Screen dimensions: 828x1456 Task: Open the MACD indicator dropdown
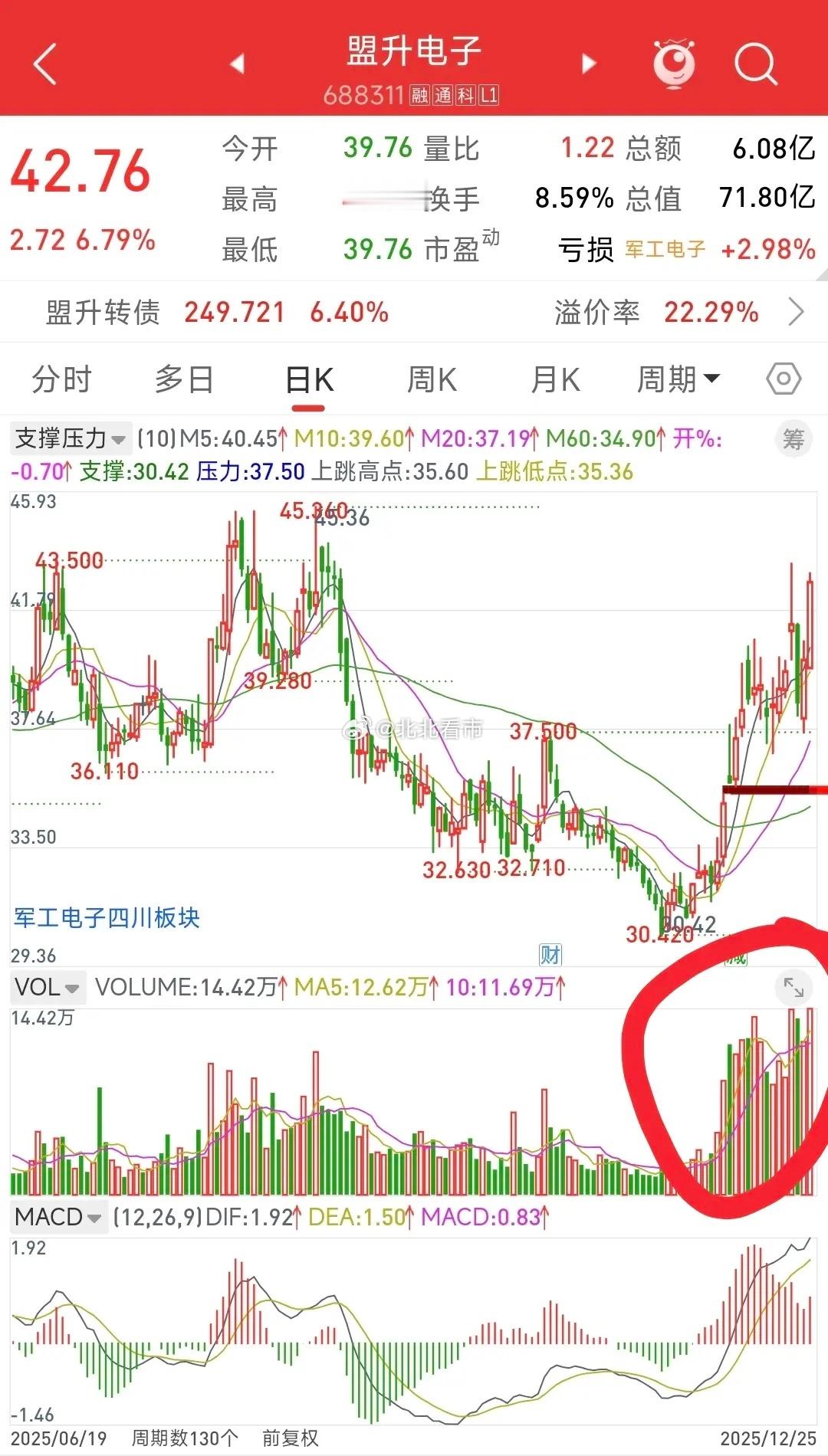click(58, 1216)
